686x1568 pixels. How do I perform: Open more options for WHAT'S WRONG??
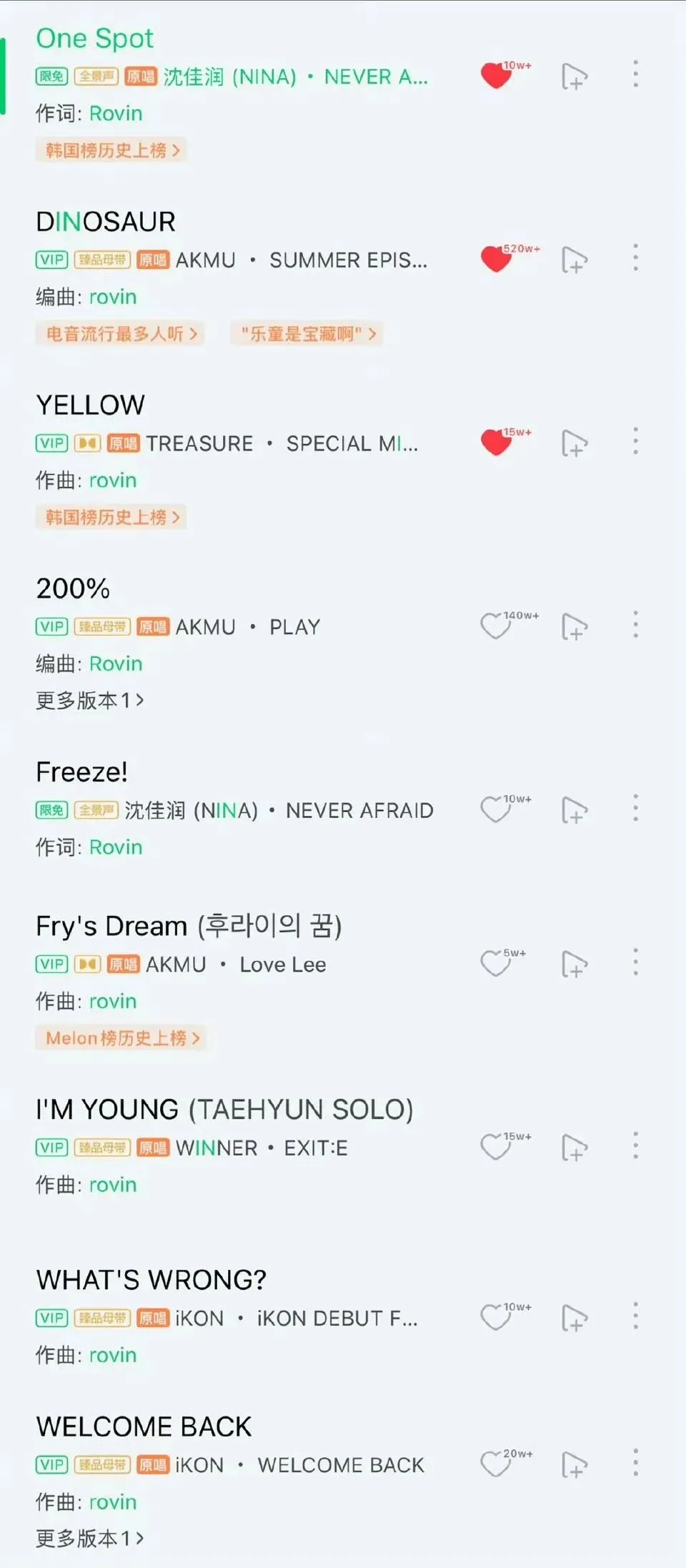[635, 1317]
